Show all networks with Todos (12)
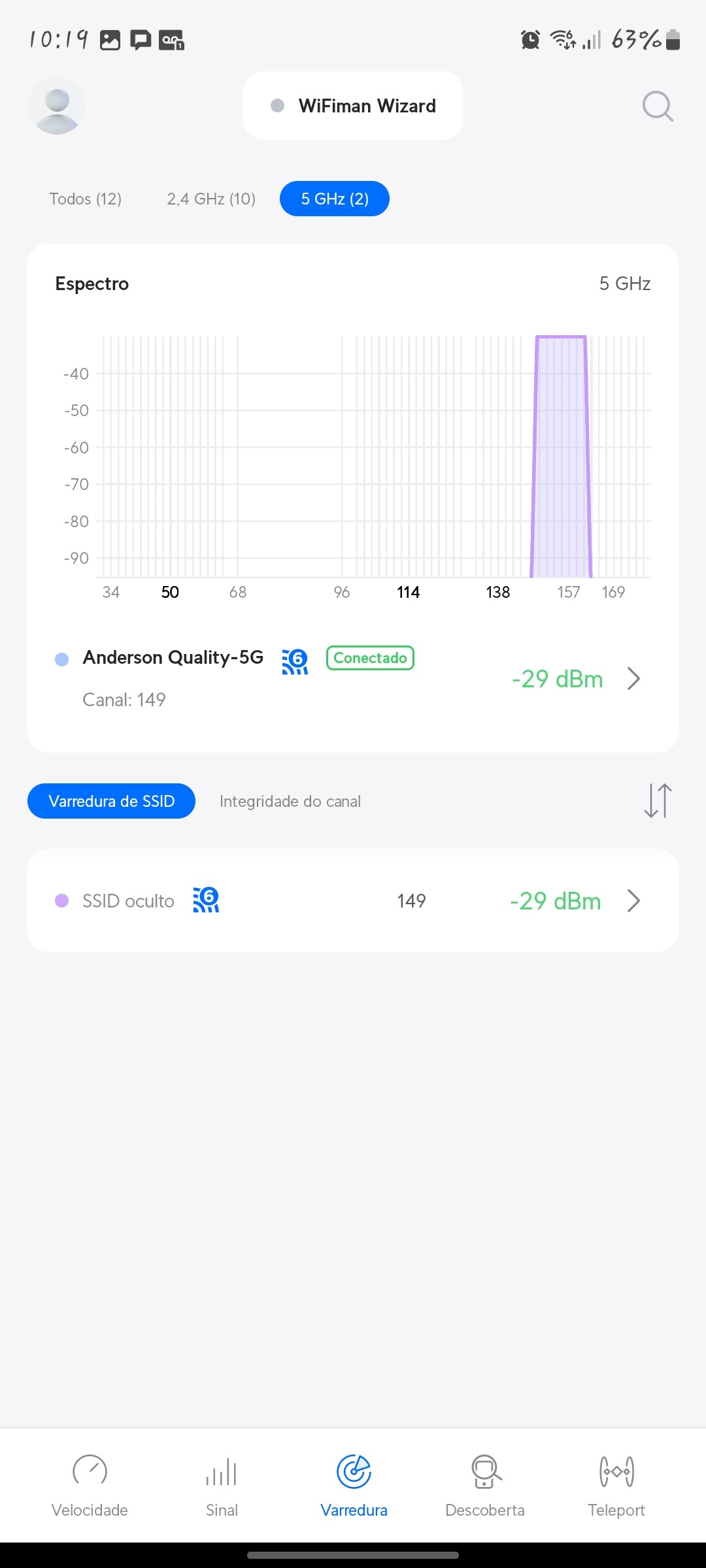 pos(86,199)
